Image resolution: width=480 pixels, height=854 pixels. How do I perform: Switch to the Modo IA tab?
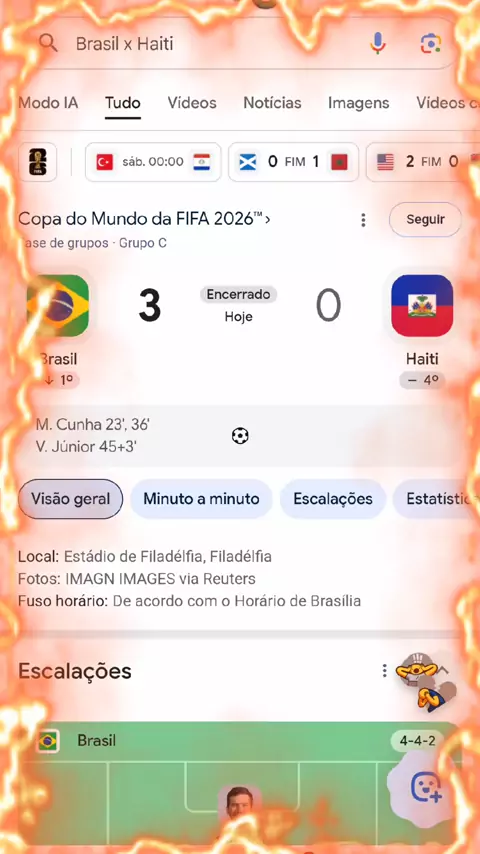click(x=48, y=103)
